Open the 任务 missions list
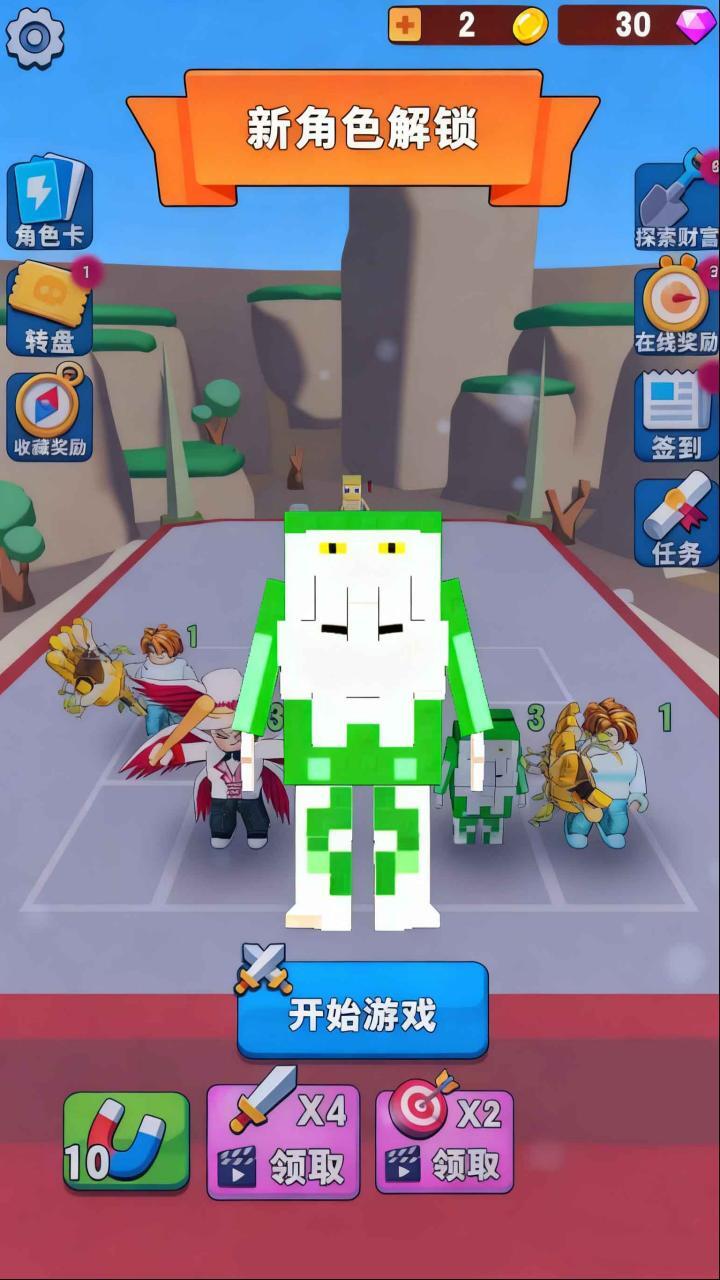 coord(677,521)
